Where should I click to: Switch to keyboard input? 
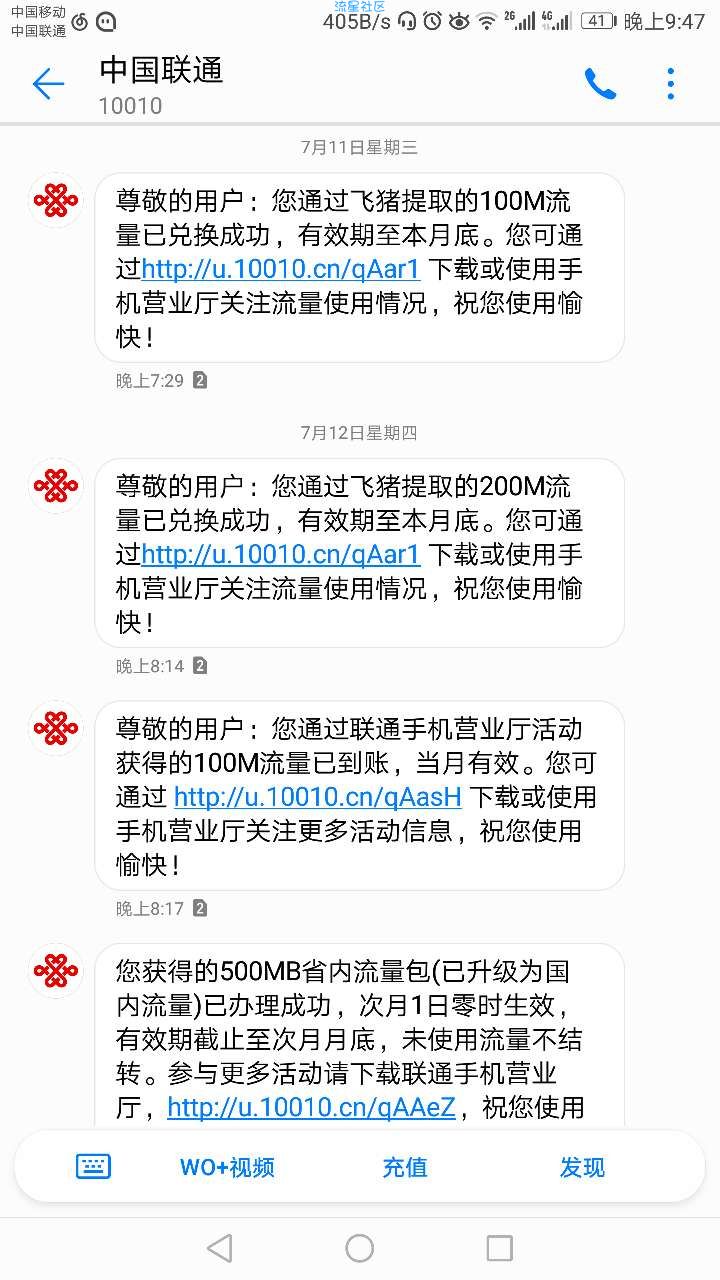pyautogui.click(x=94, y=1166)
